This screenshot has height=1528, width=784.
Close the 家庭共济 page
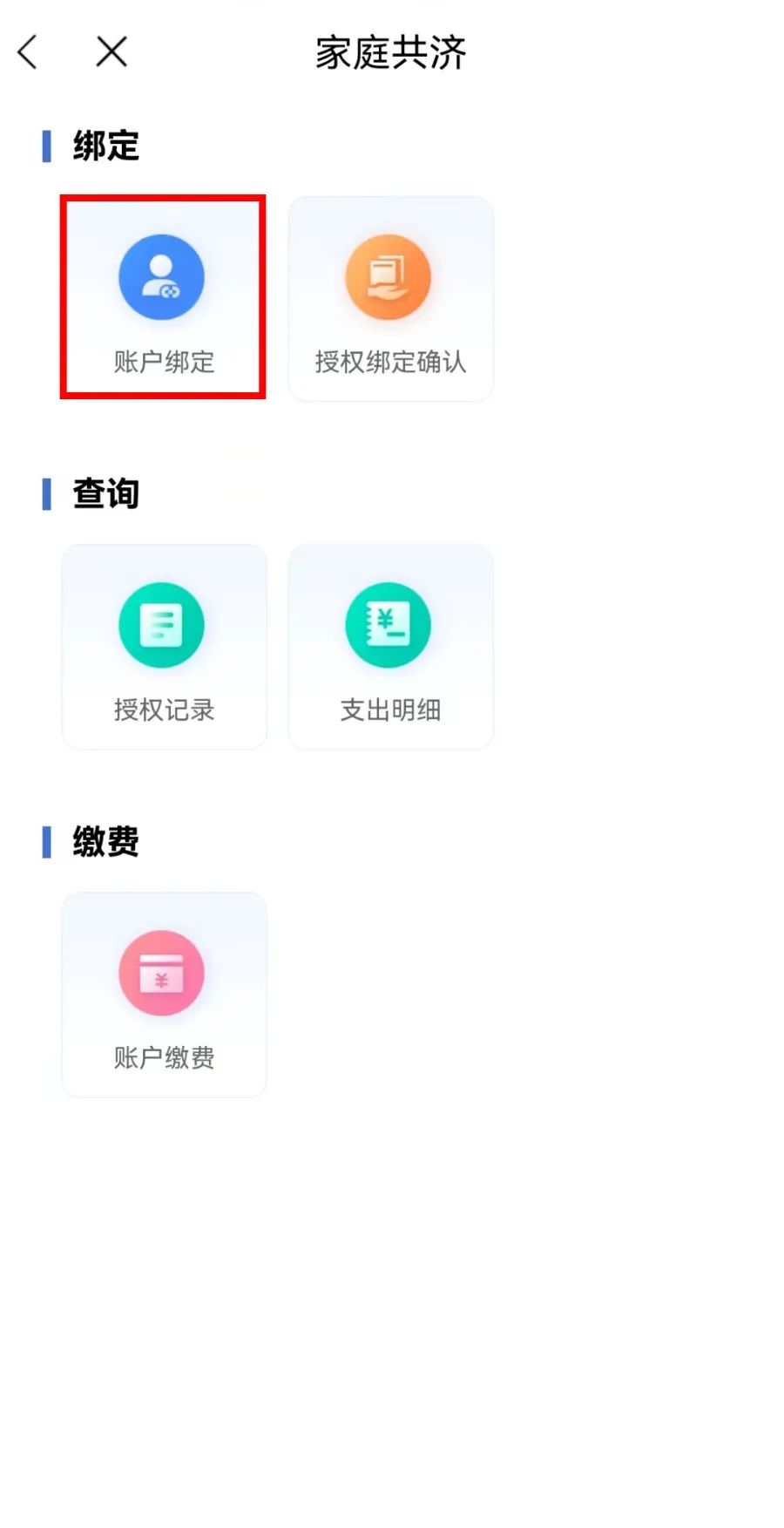[112, 52]
